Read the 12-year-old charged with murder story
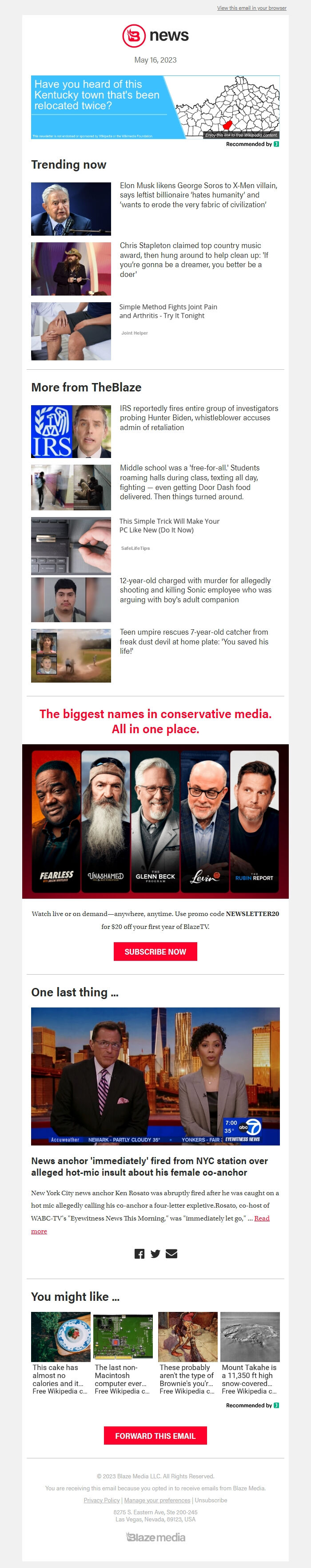The image size is (311, 1568). [195, 590]
